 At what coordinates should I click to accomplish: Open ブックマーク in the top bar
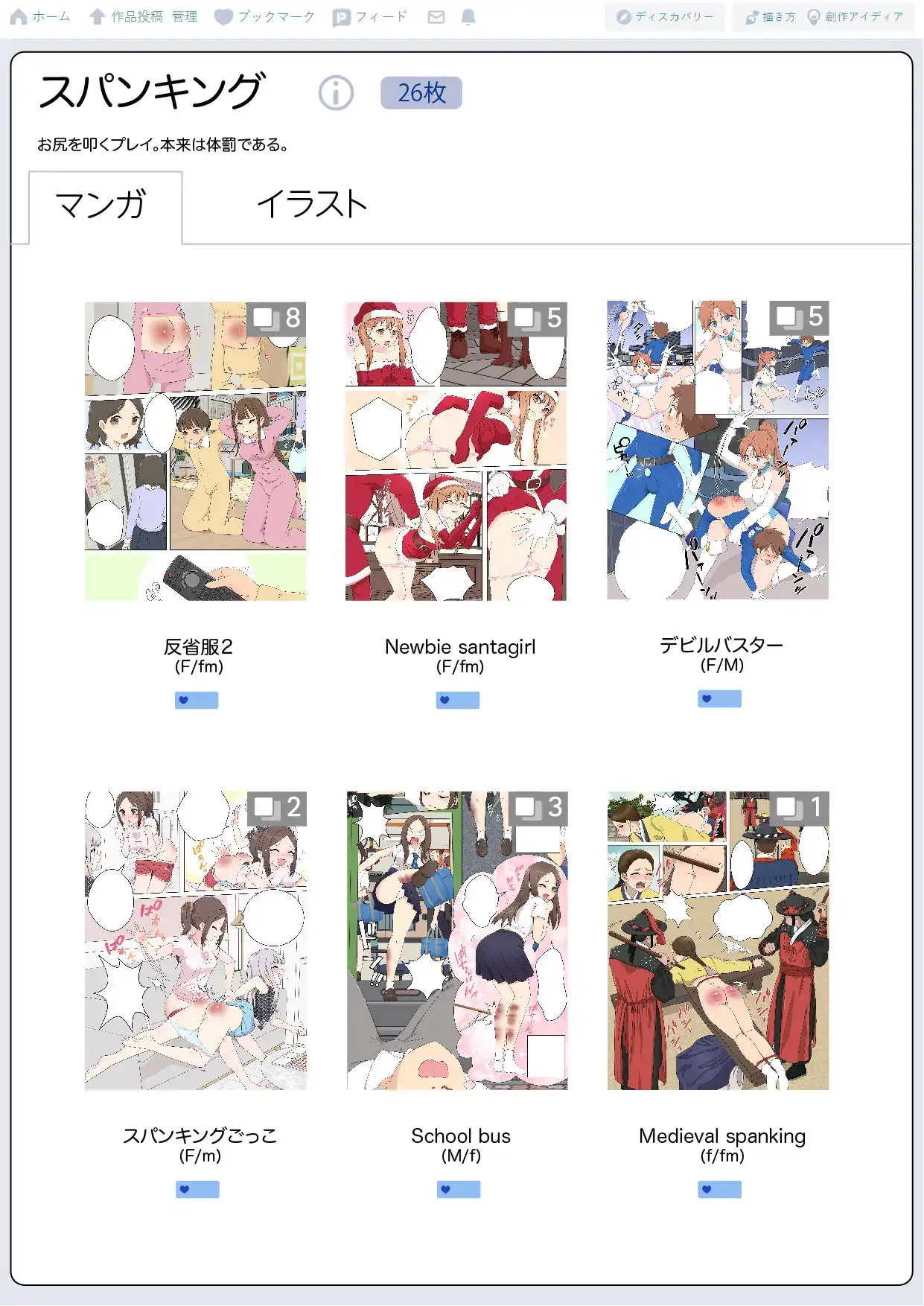(264, 16)
